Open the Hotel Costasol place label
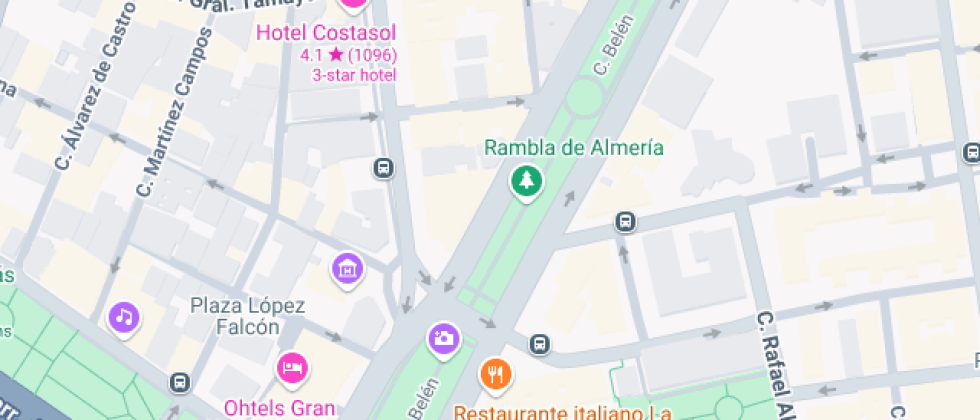Viewport: 980px width, 420px height. click(327, 33)
